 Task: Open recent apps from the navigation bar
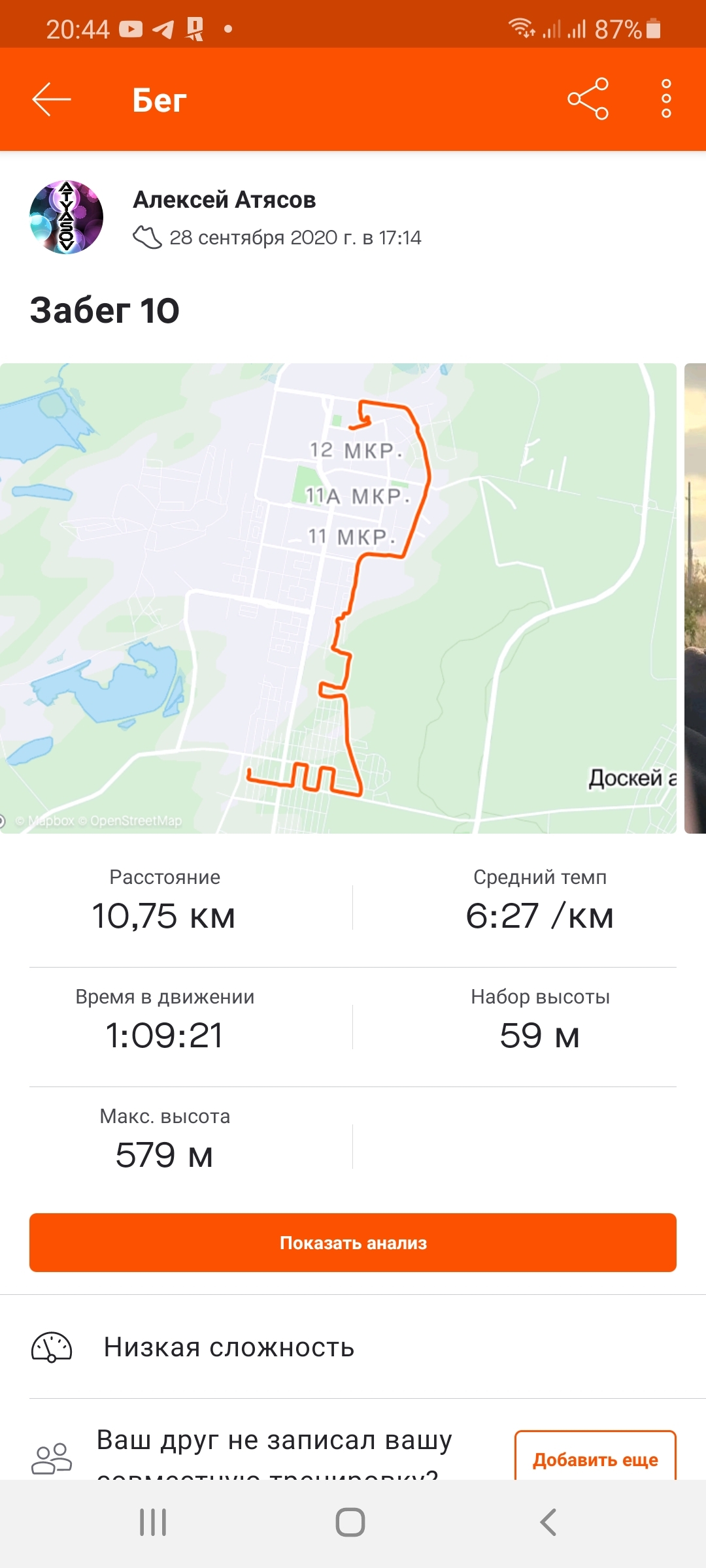click(153, 1522)
